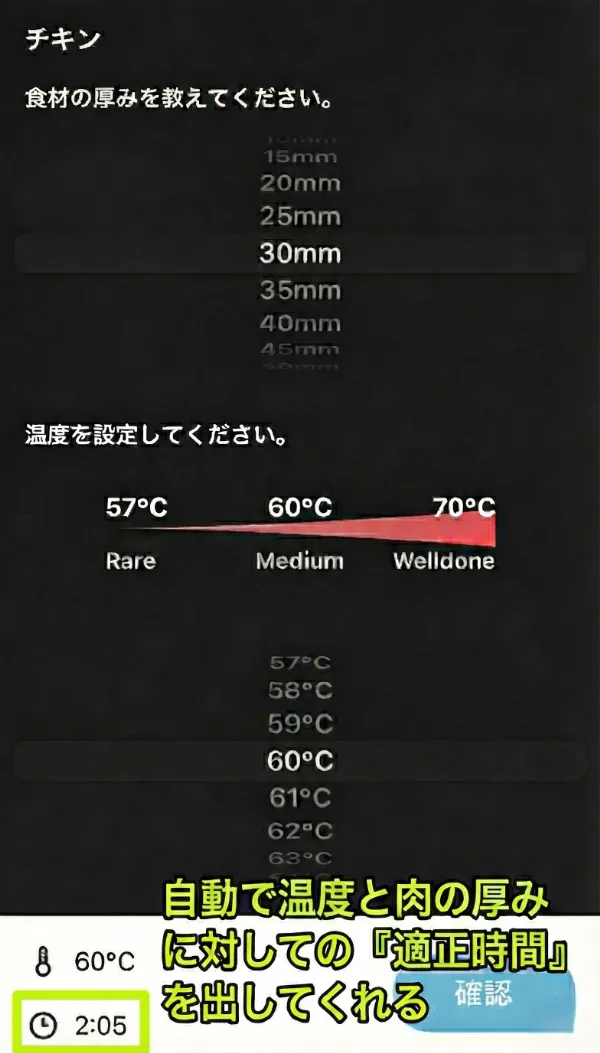The image size is (600, 1053).
Task: Select 25mm in the thickness picker
Action: (x=300, y=216)
